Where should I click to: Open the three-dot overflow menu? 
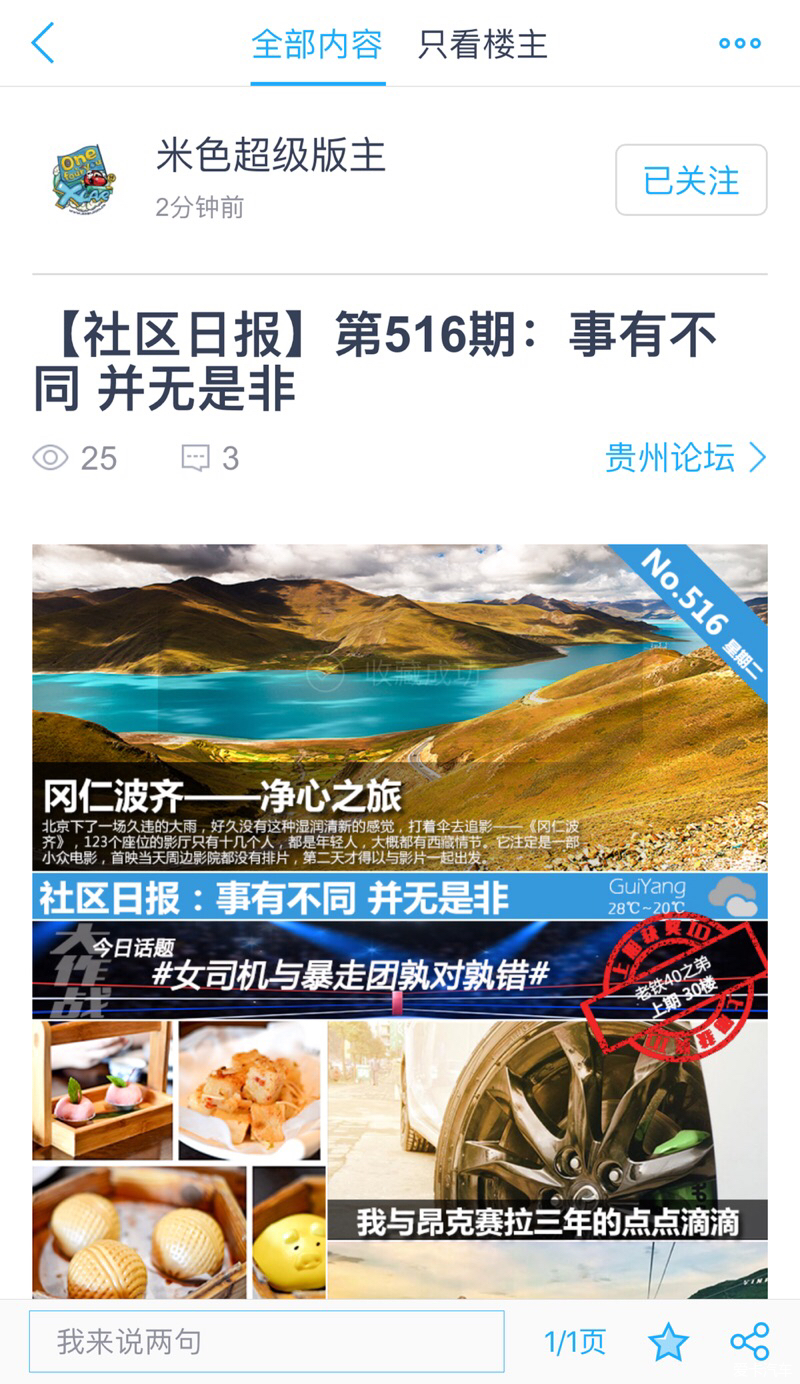click(x=740, y=43)
